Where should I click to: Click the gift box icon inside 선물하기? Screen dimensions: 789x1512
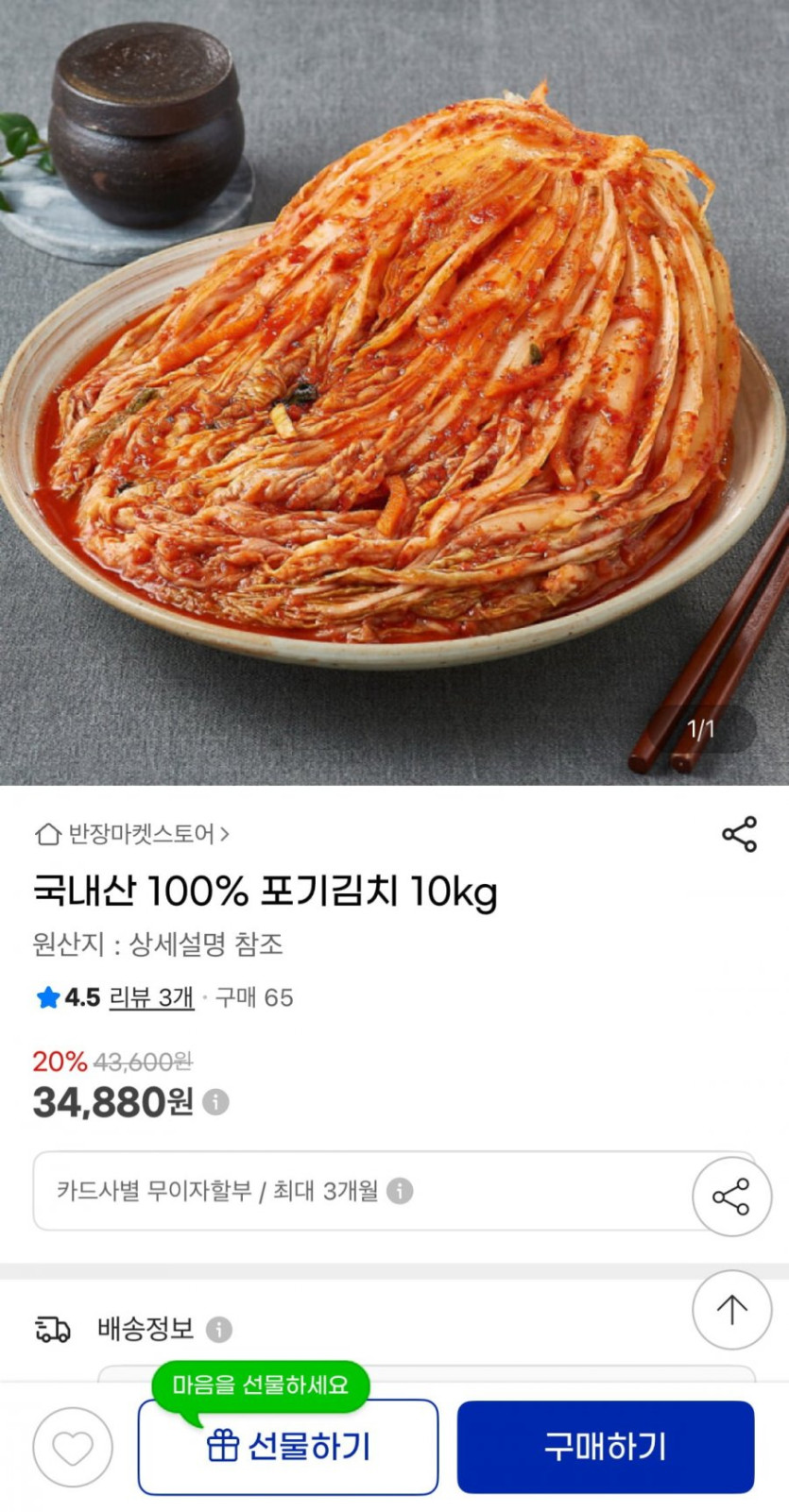224,1444
